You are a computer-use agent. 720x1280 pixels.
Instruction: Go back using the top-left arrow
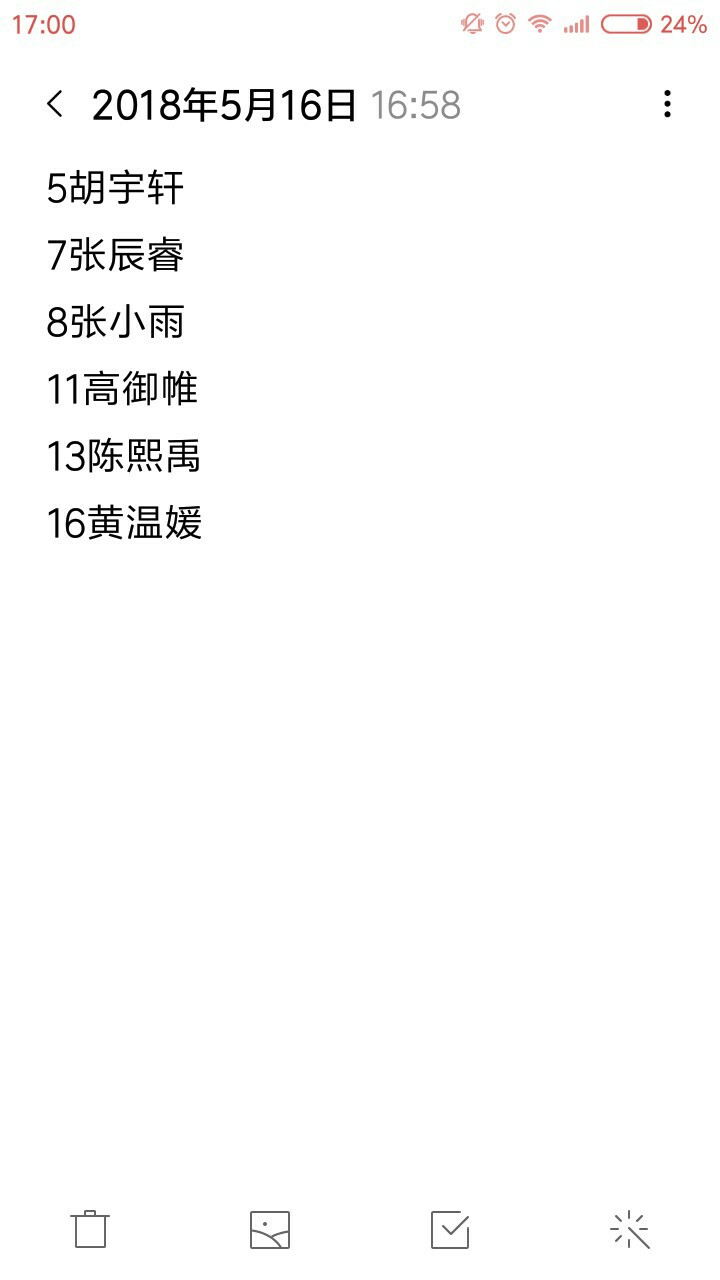(55, 104)
